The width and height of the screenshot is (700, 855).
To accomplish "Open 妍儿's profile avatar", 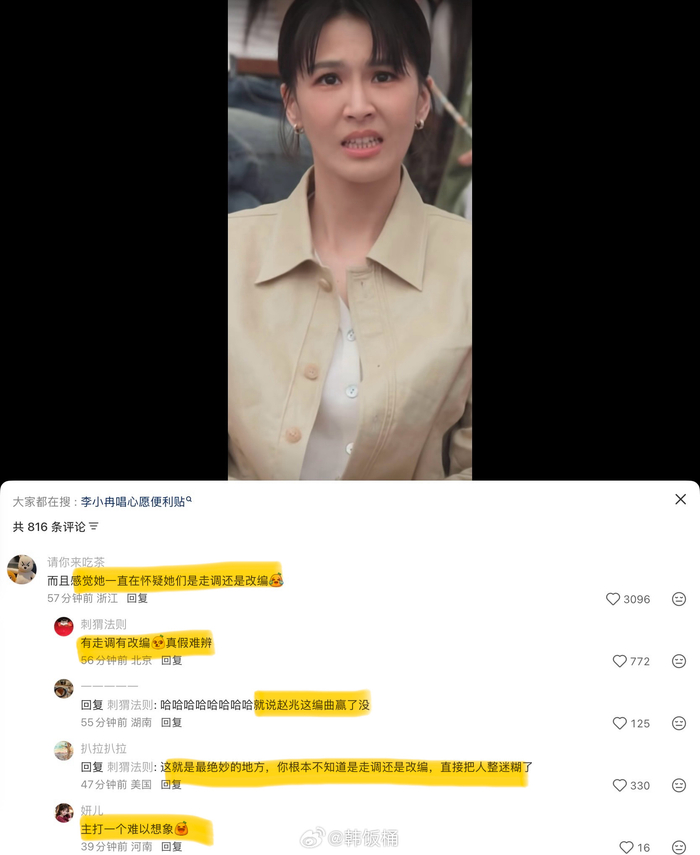I will pyautogui.click(x=63, y=812).
